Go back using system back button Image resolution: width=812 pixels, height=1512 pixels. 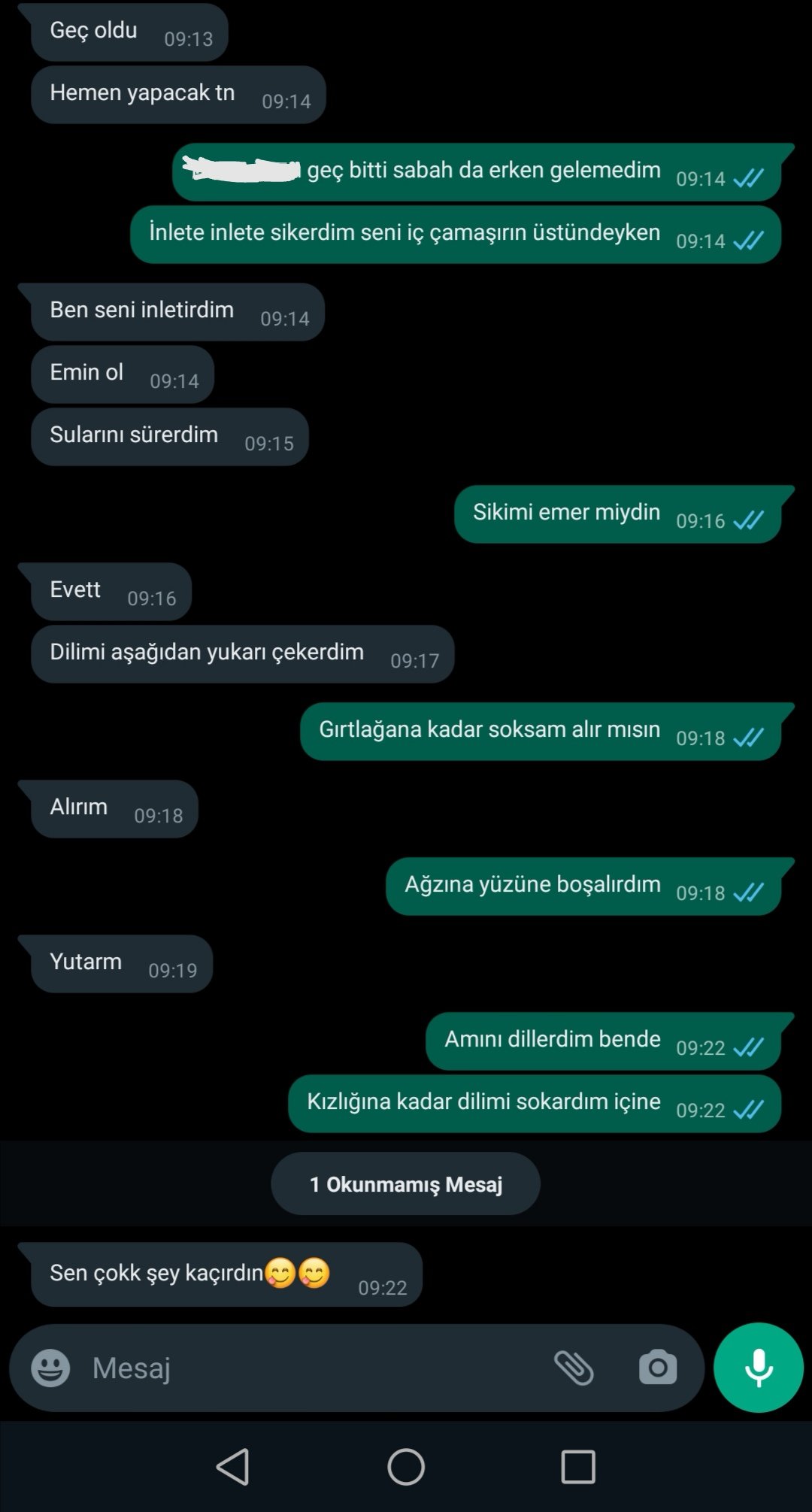point(233,1466)
